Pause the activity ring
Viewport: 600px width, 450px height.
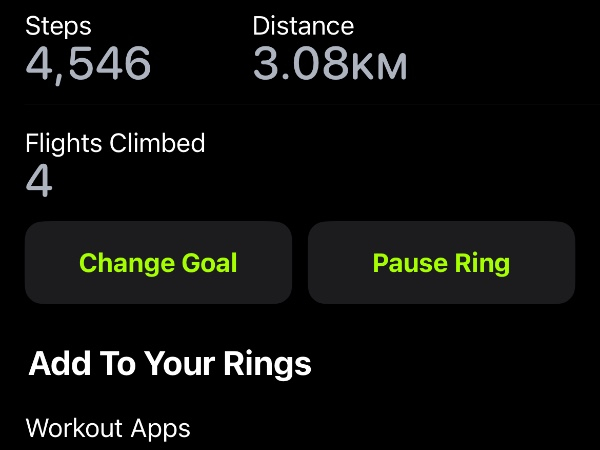point(441,263)
